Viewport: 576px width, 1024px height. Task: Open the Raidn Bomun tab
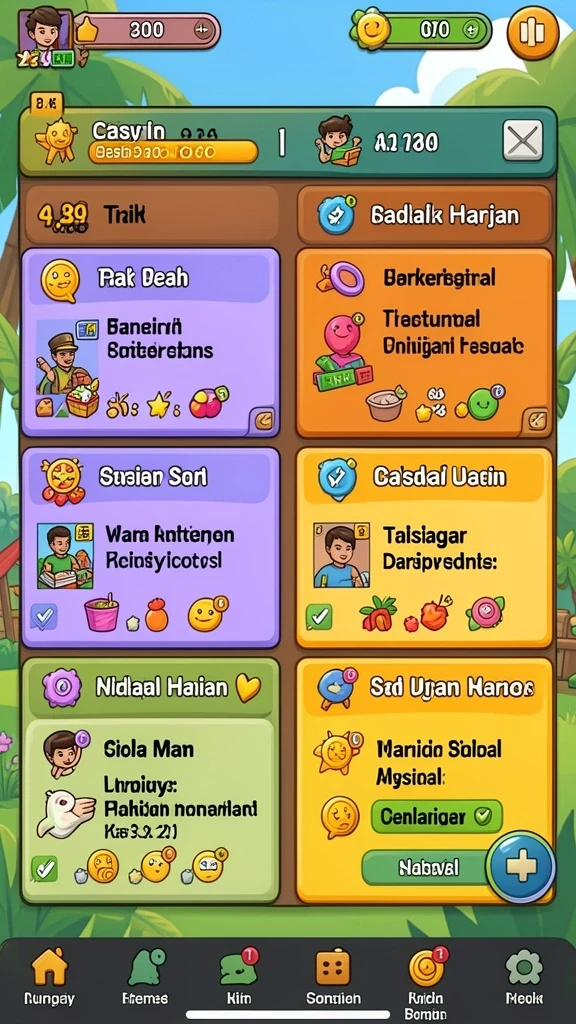click(426, 982)
